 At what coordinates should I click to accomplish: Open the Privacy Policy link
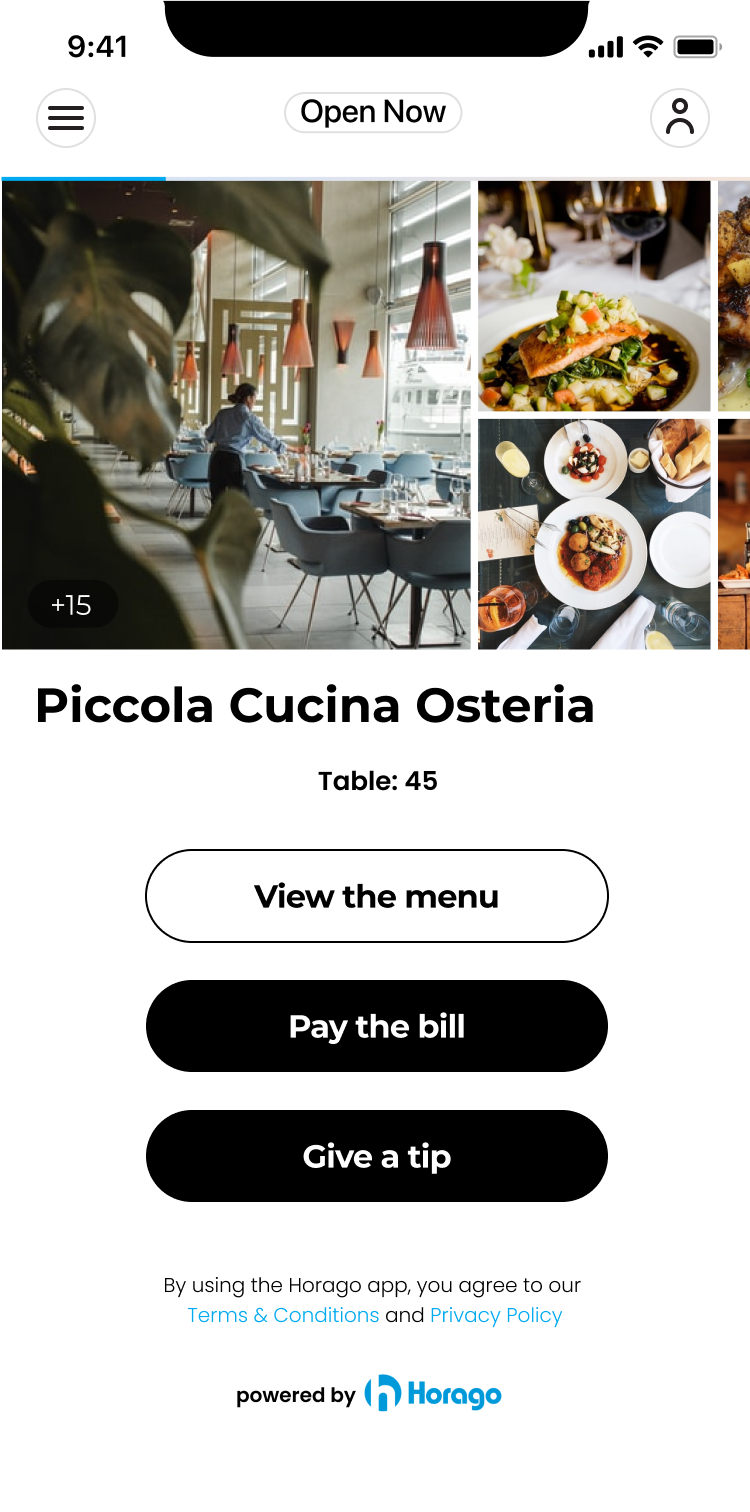[496, 1315]
